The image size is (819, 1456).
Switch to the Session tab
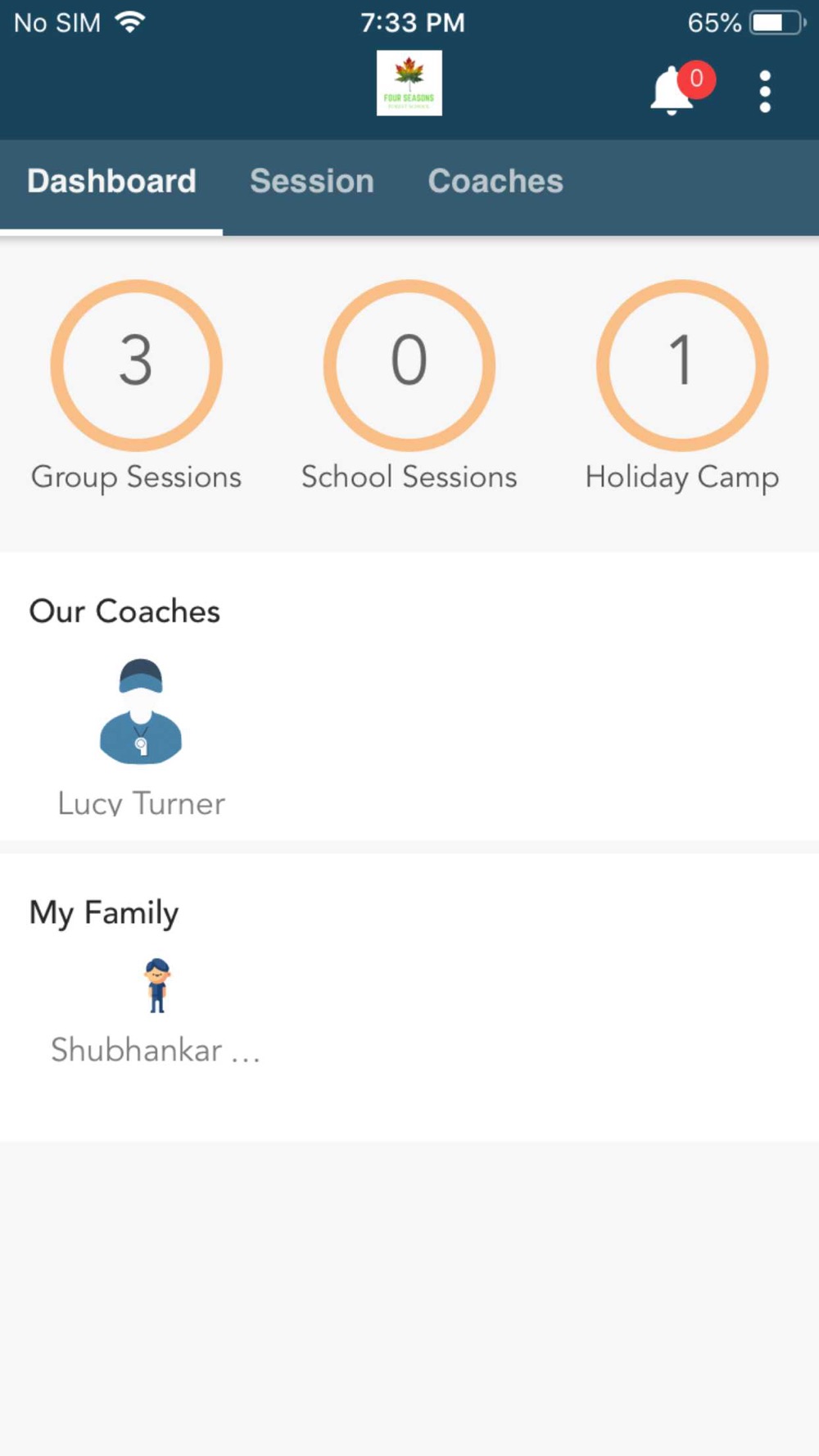312,182
